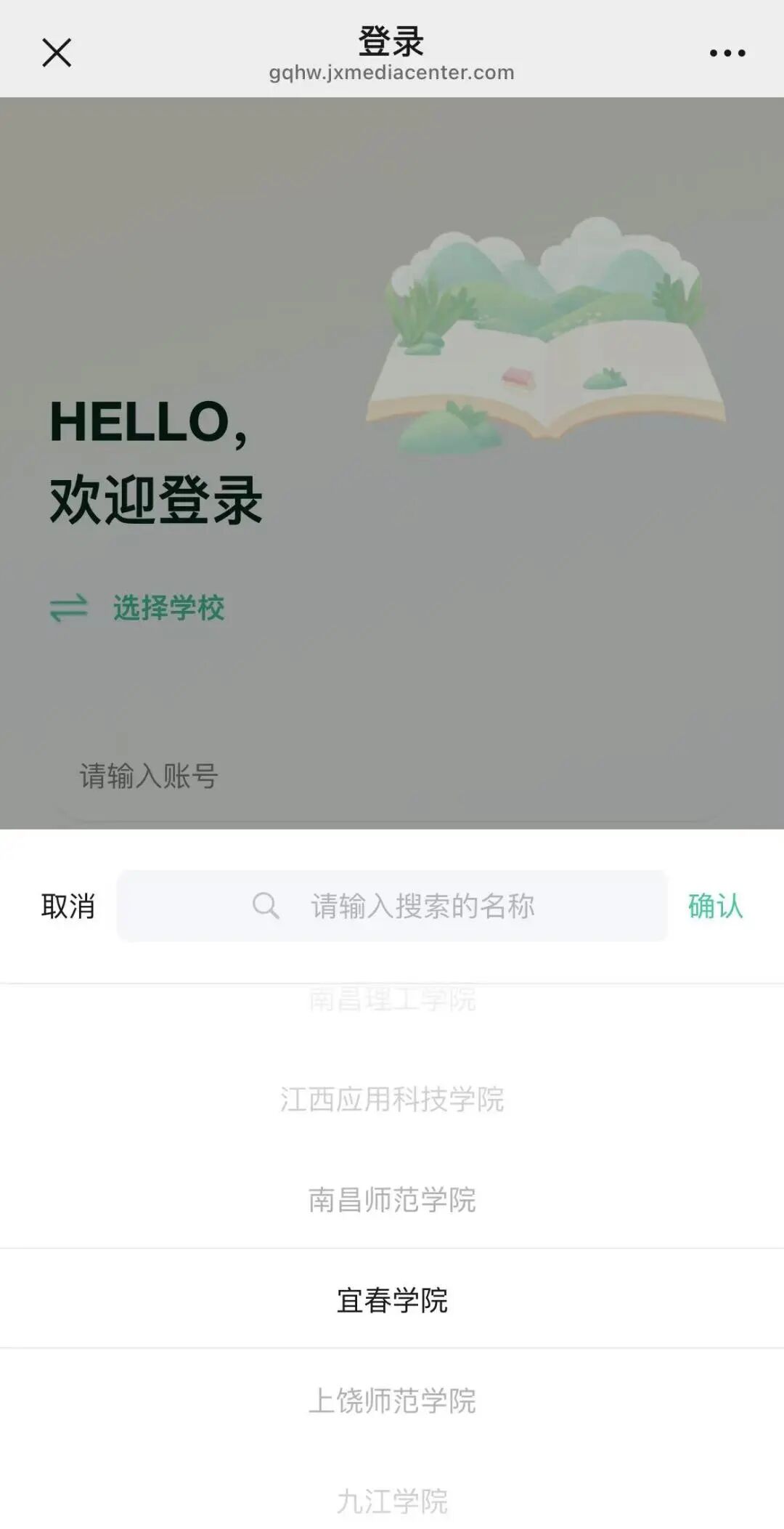Choose 九江学院 from the list
The height and width of the screenshot is (1529, 784).
392,1500
